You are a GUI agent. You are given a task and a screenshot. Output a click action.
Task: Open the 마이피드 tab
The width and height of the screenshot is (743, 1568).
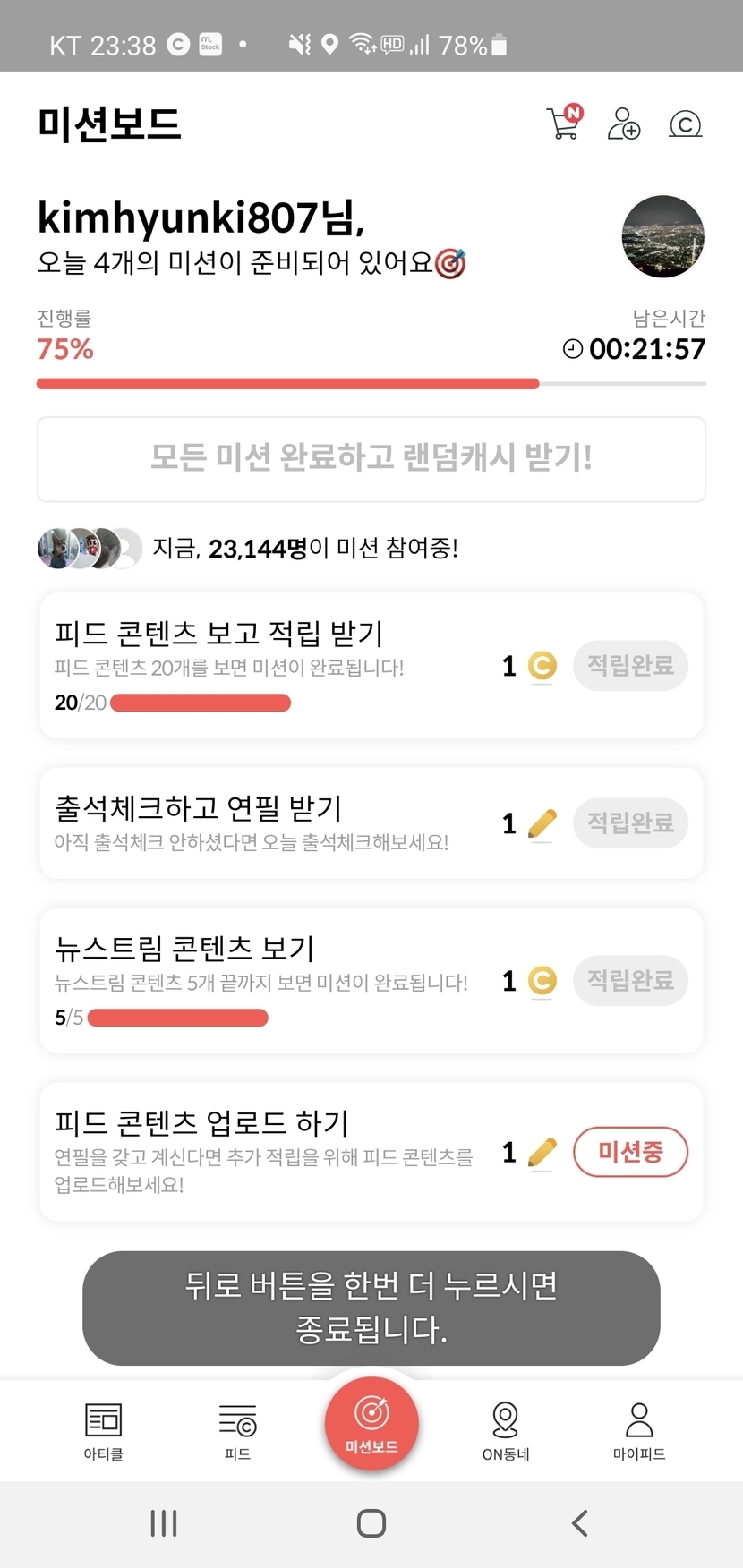coord(639,1430)
